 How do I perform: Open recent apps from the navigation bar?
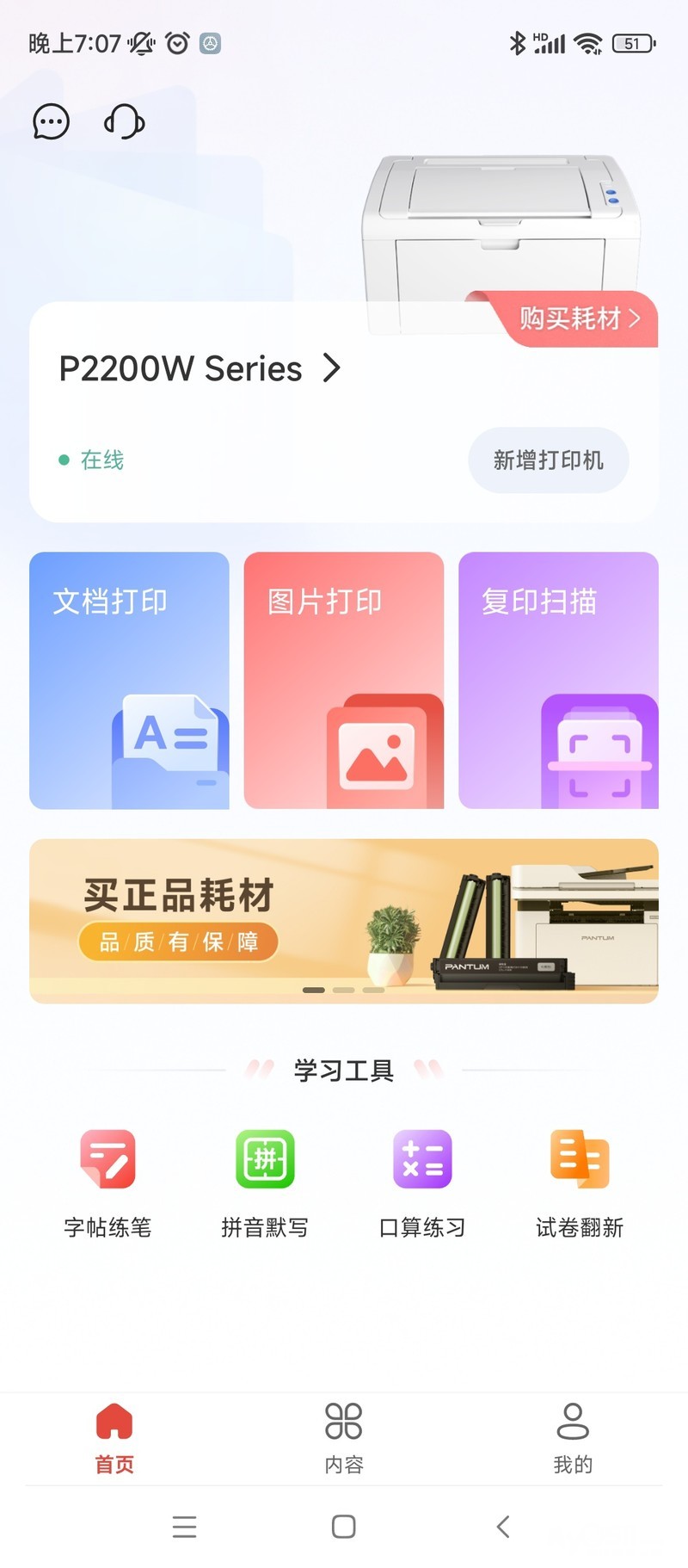[x=185, y=1527]
